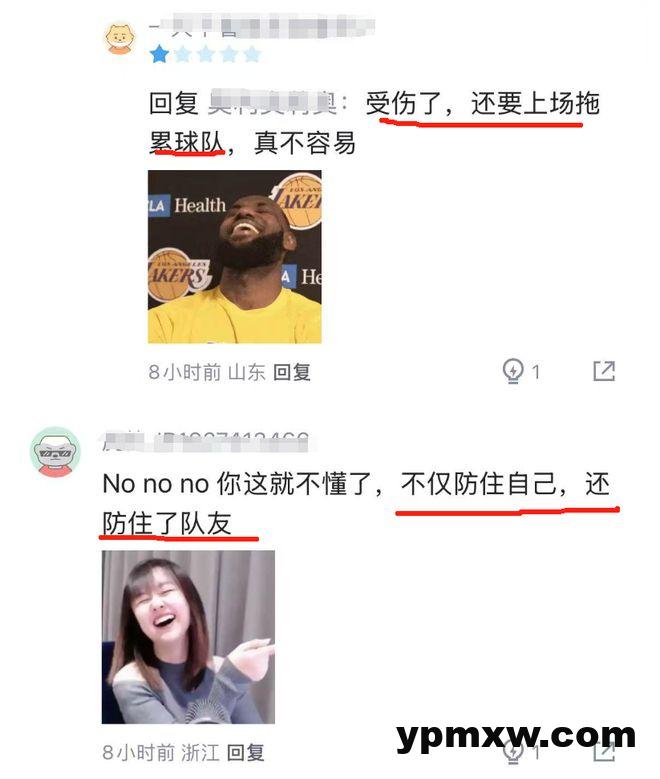This screenshot has height=779, width=660.
Task: Share the comment posted from 浙江
Action: (604, 751)
